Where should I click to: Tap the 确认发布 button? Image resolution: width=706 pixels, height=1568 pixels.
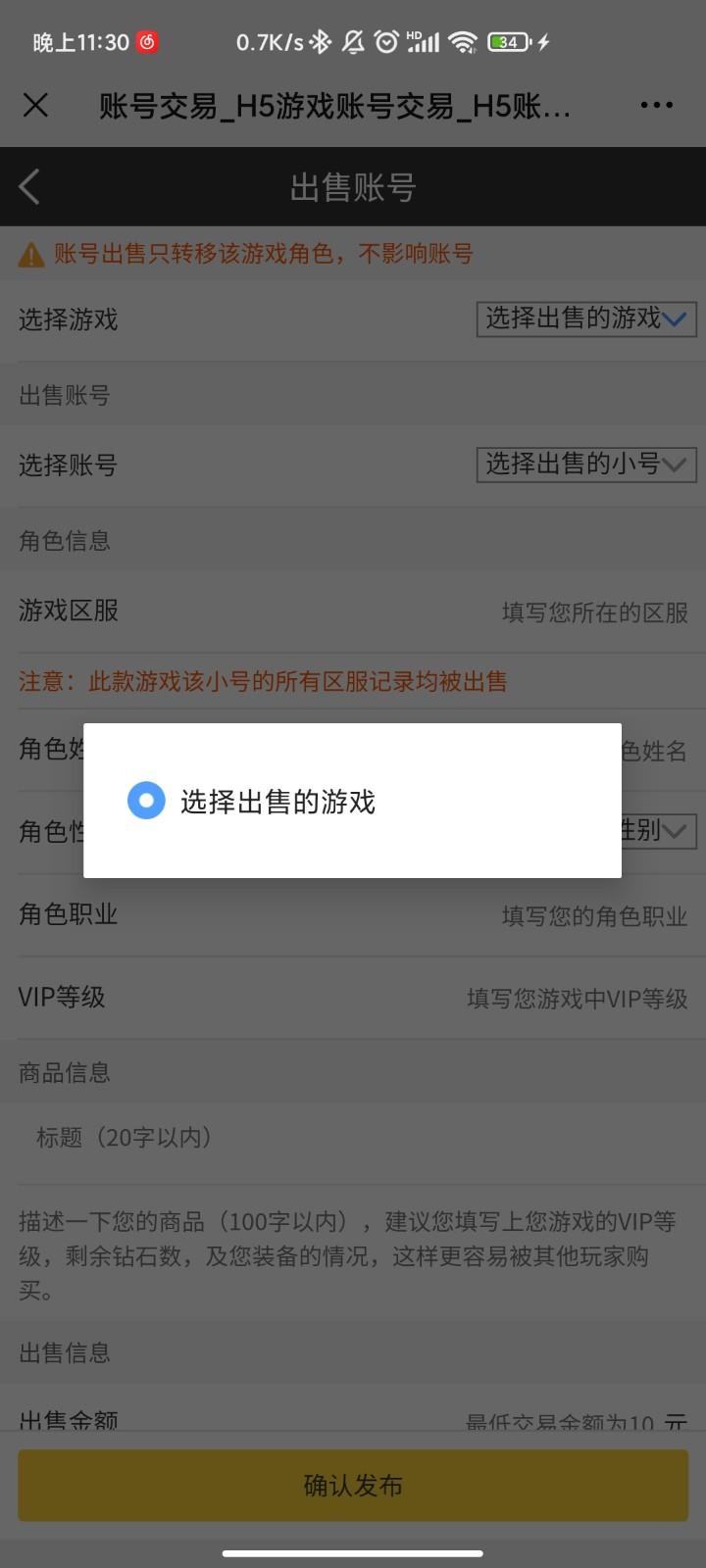point(353,1485)
